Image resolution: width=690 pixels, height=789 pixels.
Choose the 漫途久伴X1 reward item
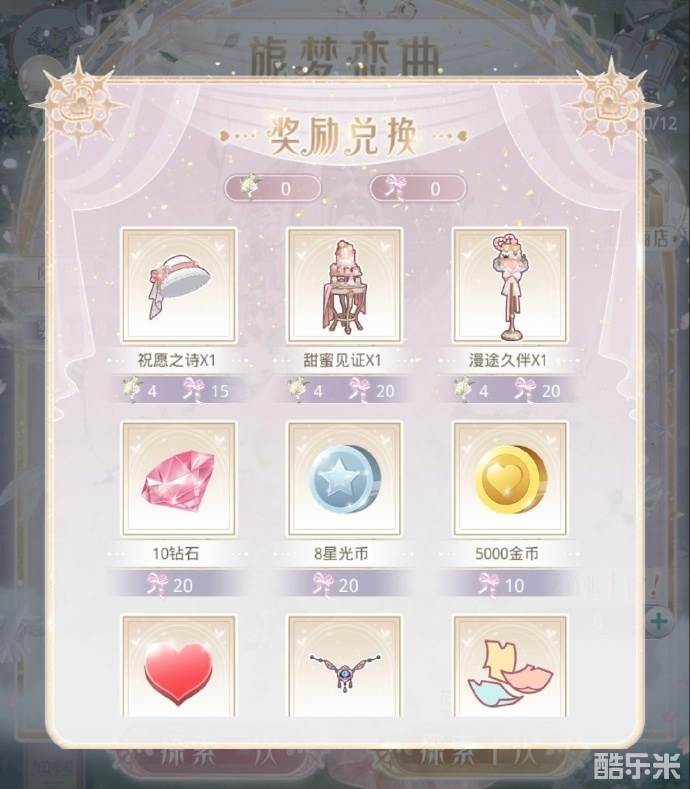tap(511, 286)
